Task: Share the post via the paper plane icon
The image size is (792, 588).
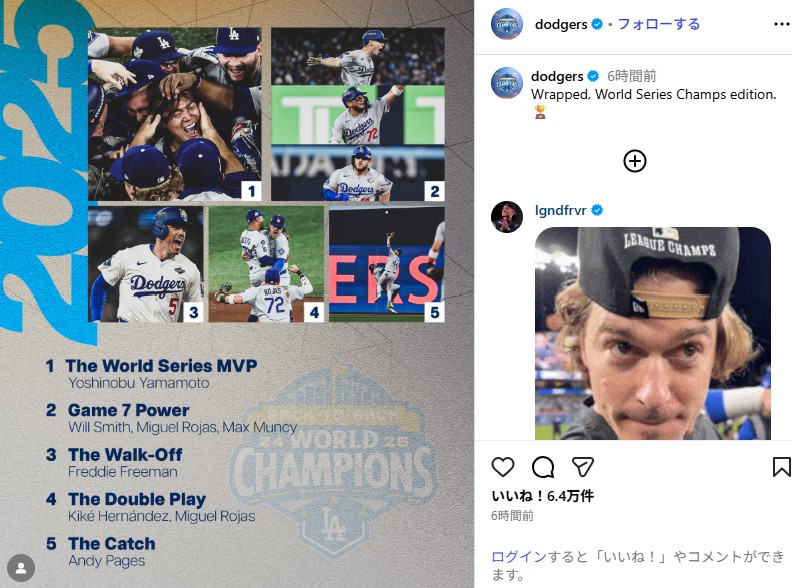Action: [583, 467]
